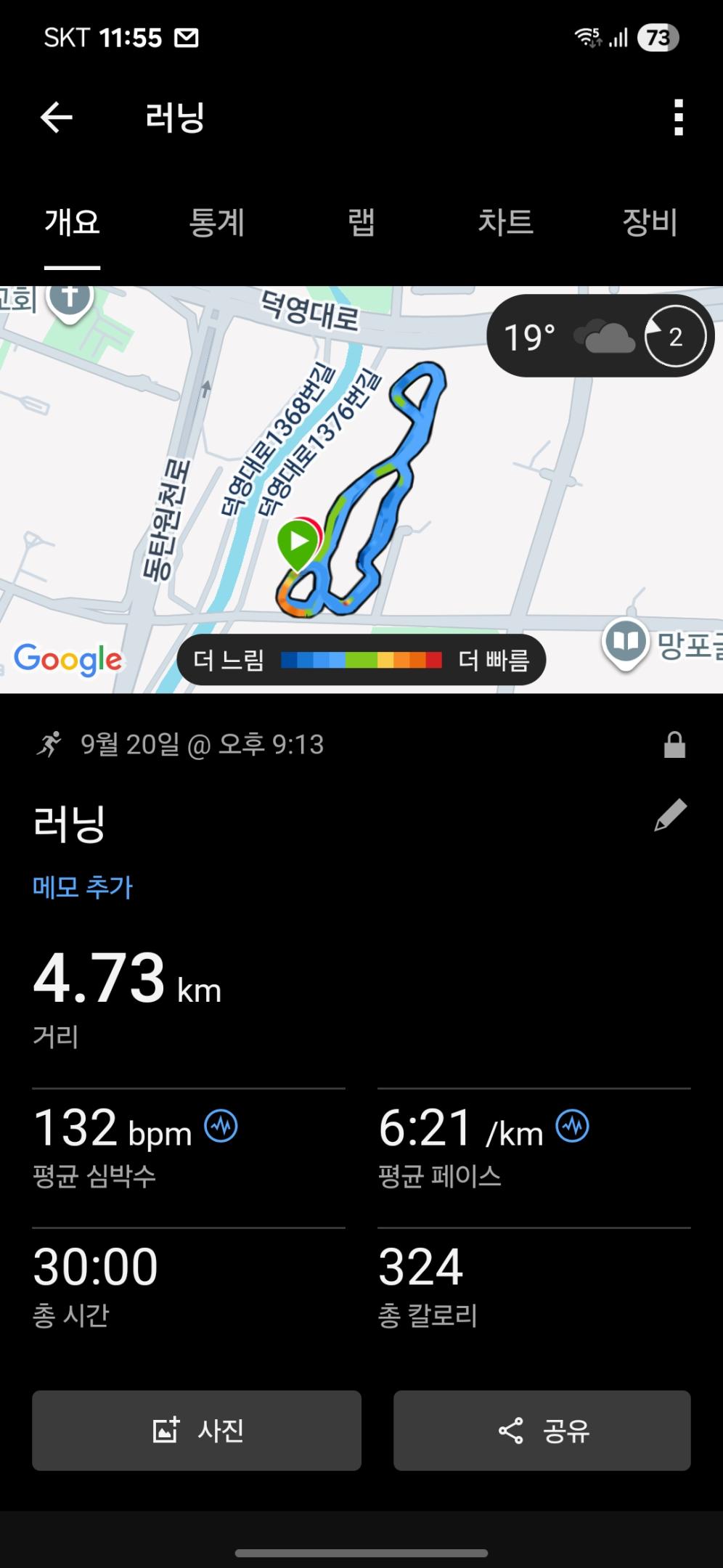
Task: Switch to the 통계 tab
Action: 216,222
